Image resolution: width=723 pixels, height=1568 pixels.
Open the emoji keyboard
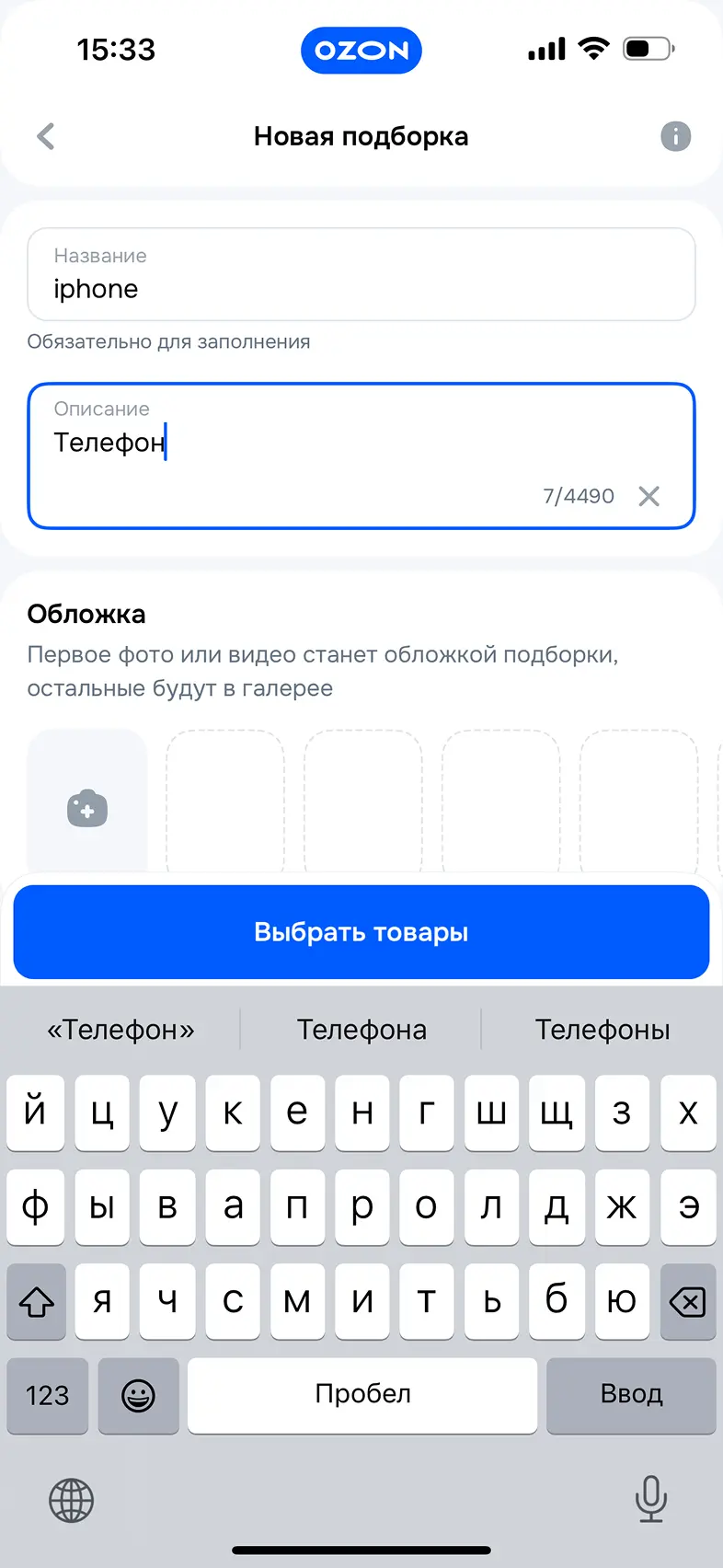pyautogui.click(x=138, y=1395)
